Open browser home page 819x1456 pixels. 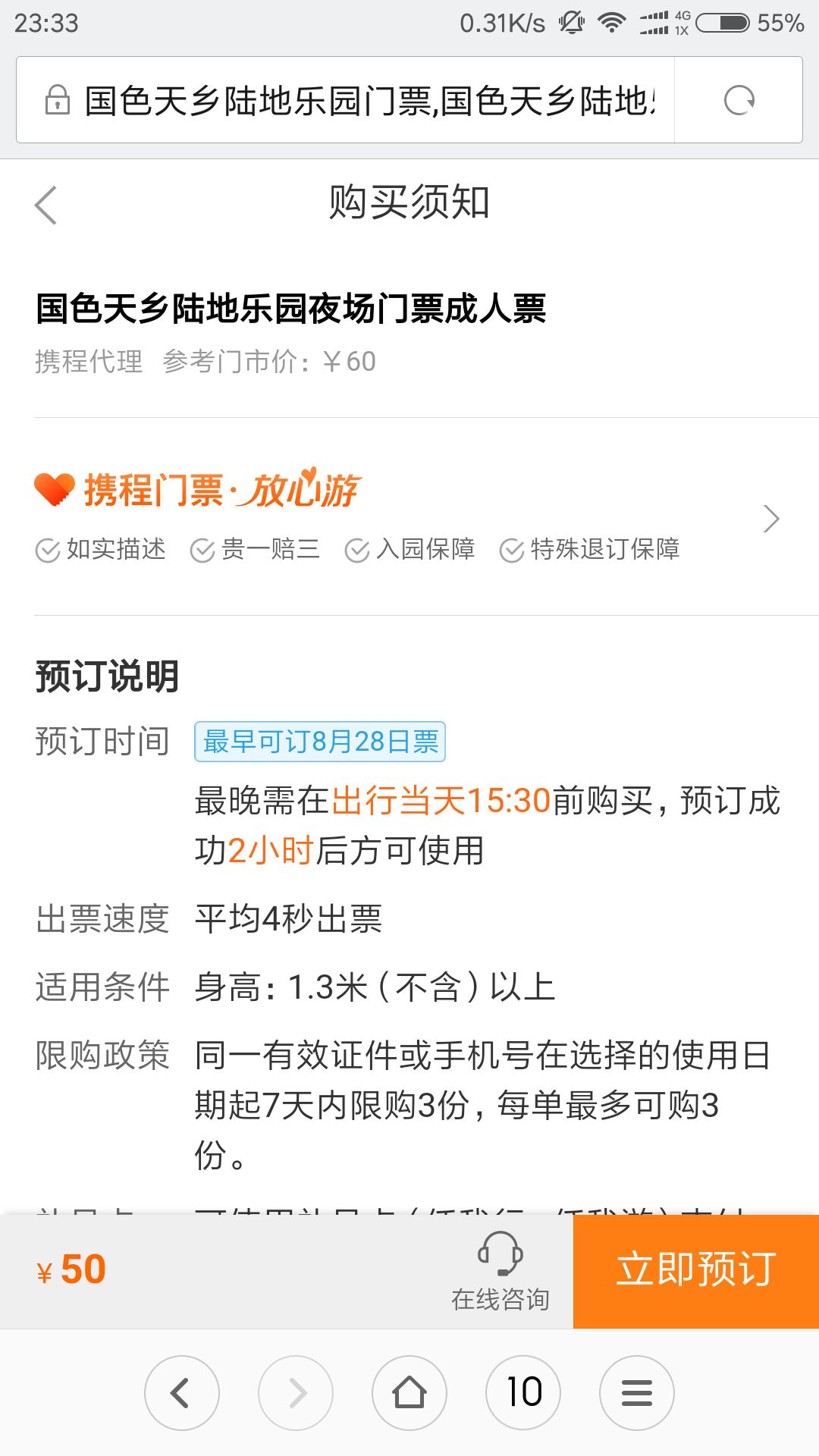click(409, 1392)
